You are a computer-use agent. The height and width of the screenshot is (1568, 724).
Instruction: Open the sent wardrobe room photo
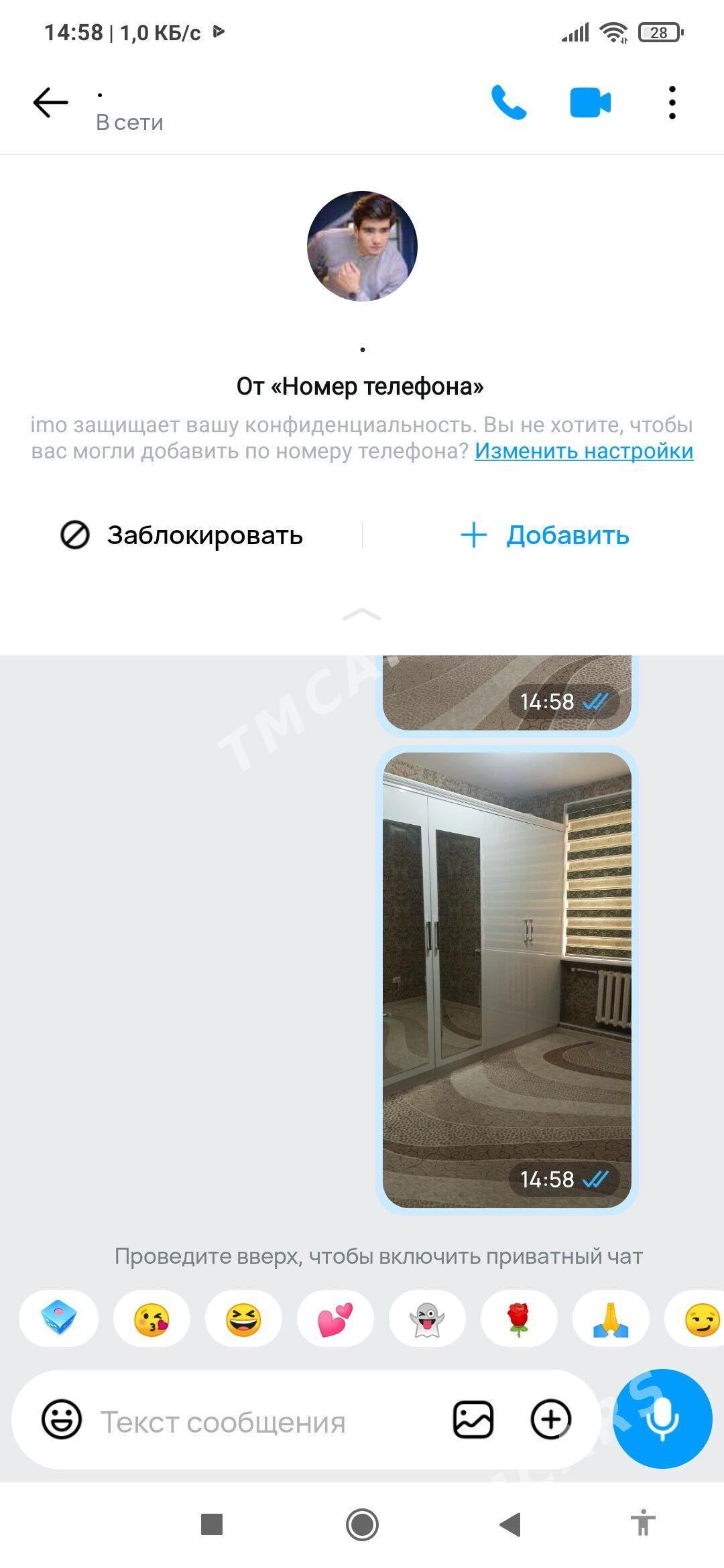coord(507,980)
